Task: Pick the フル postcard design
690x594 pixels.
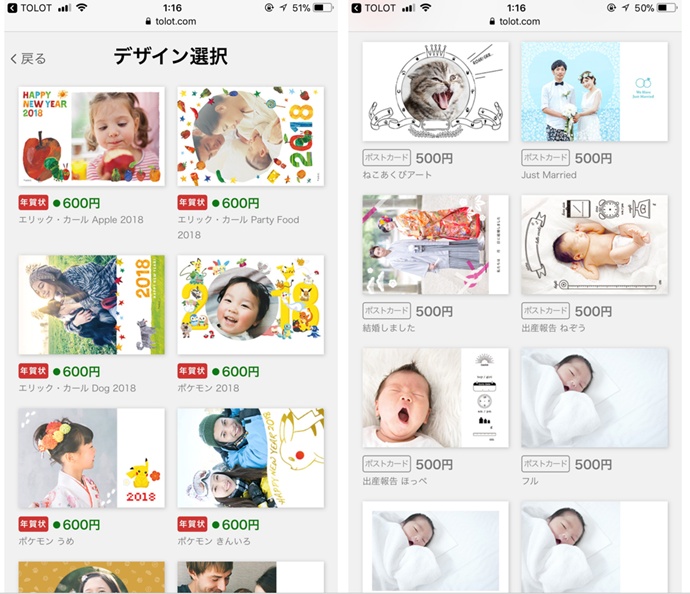Action: point(594,397)
